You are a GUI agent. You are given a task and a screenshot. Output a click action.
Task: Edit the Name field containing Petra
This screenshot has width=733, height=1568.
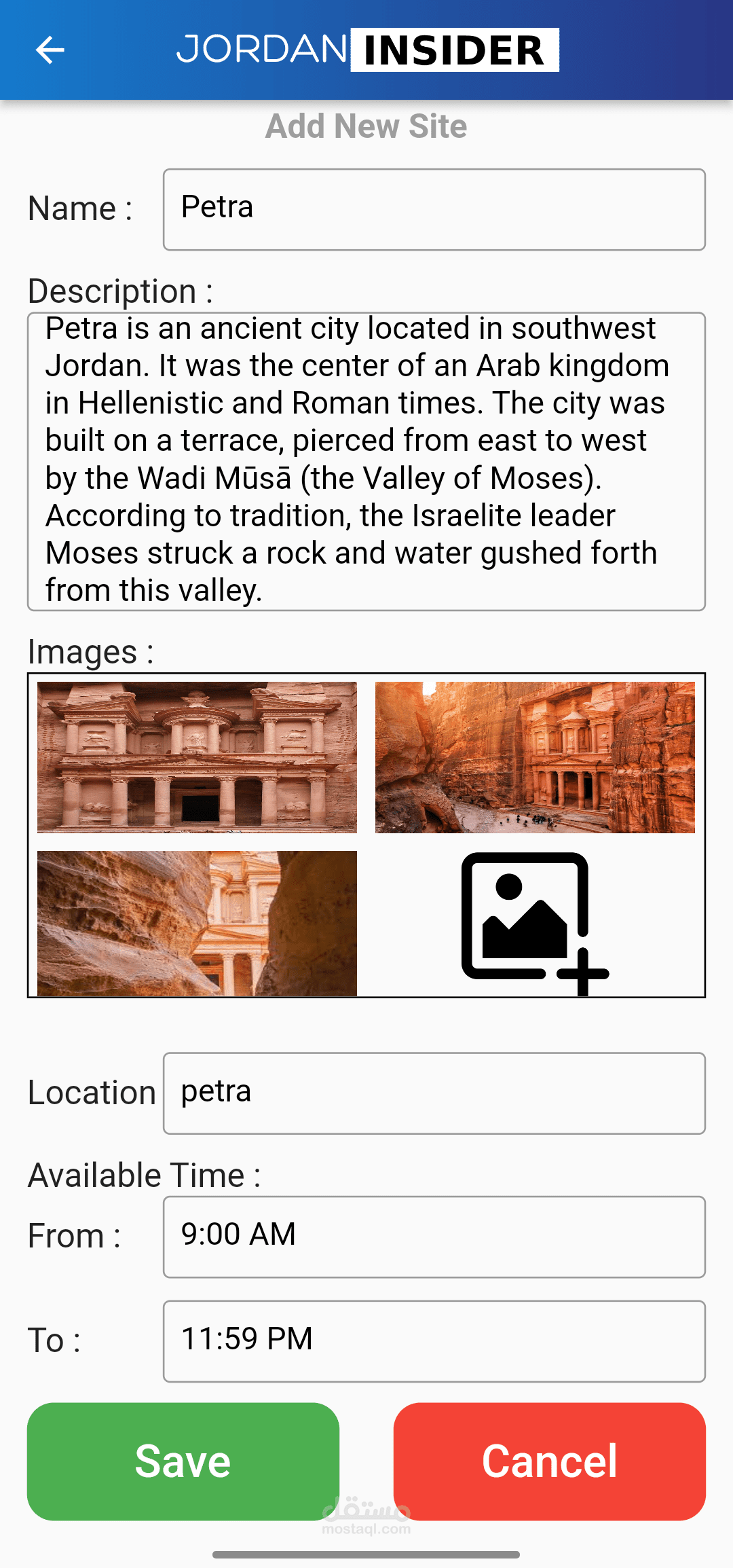coord(434,209)
